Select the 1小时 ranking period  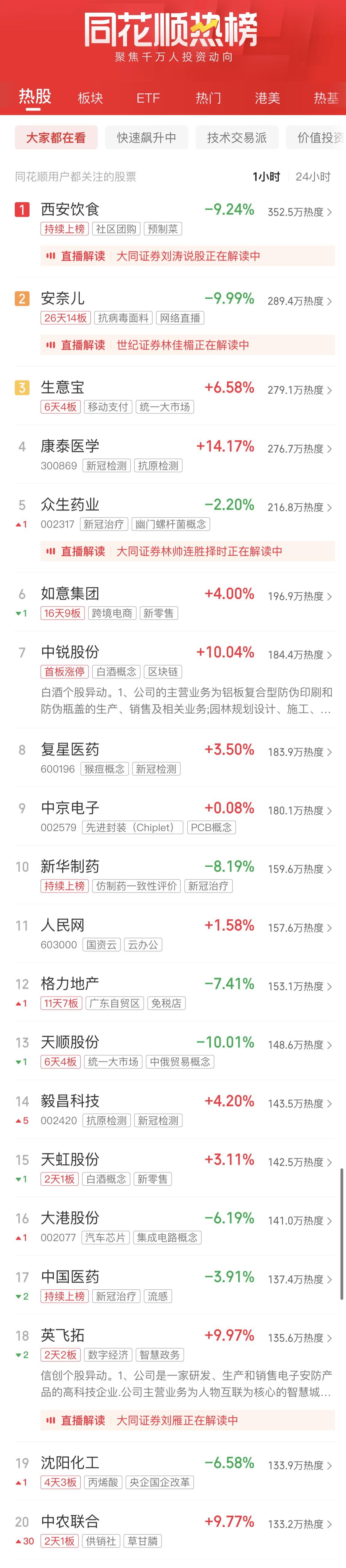(266, 177)
